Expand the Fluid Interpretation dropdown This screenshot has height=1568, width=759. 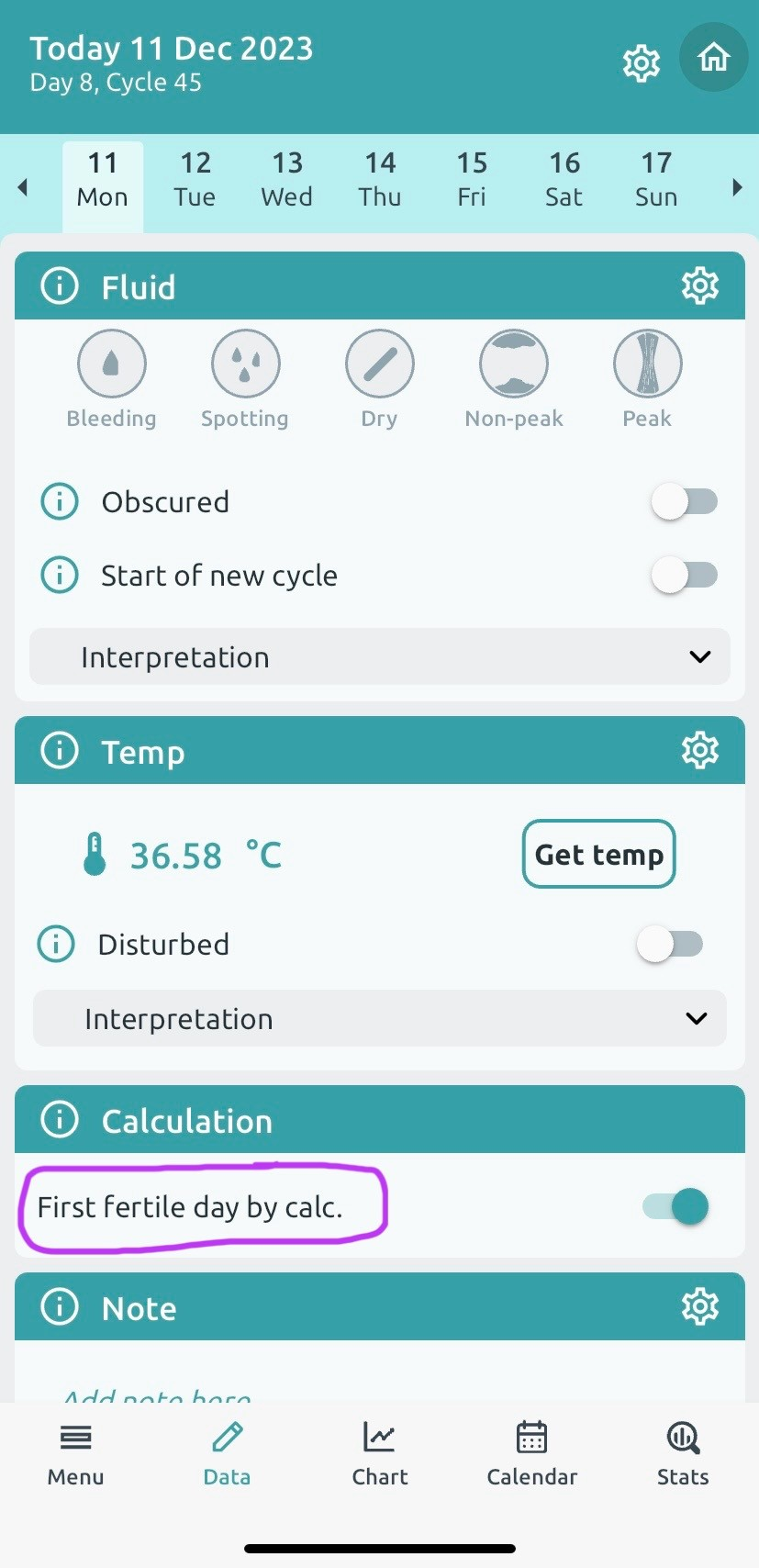[x=380, y=656]
